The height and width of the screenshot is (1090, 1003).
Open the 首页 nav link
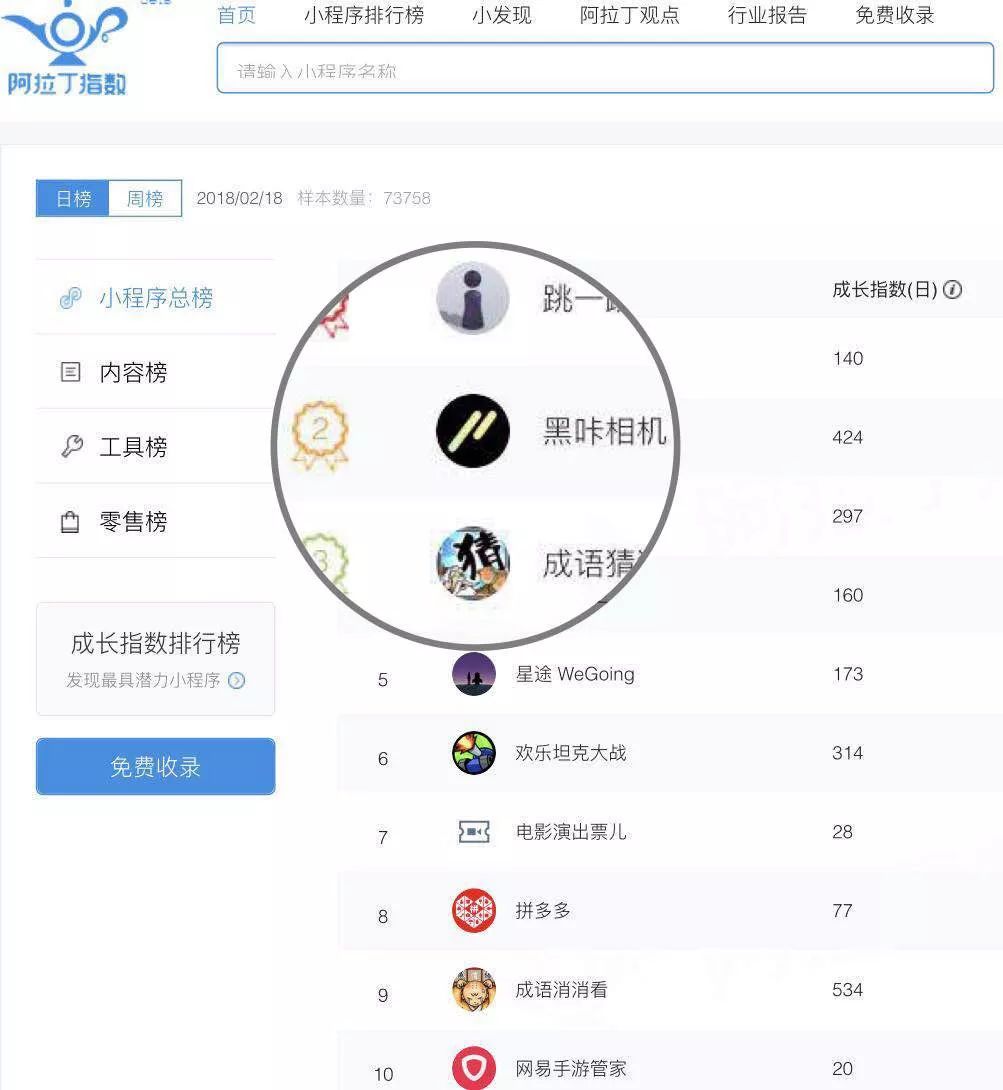(236, 15)
